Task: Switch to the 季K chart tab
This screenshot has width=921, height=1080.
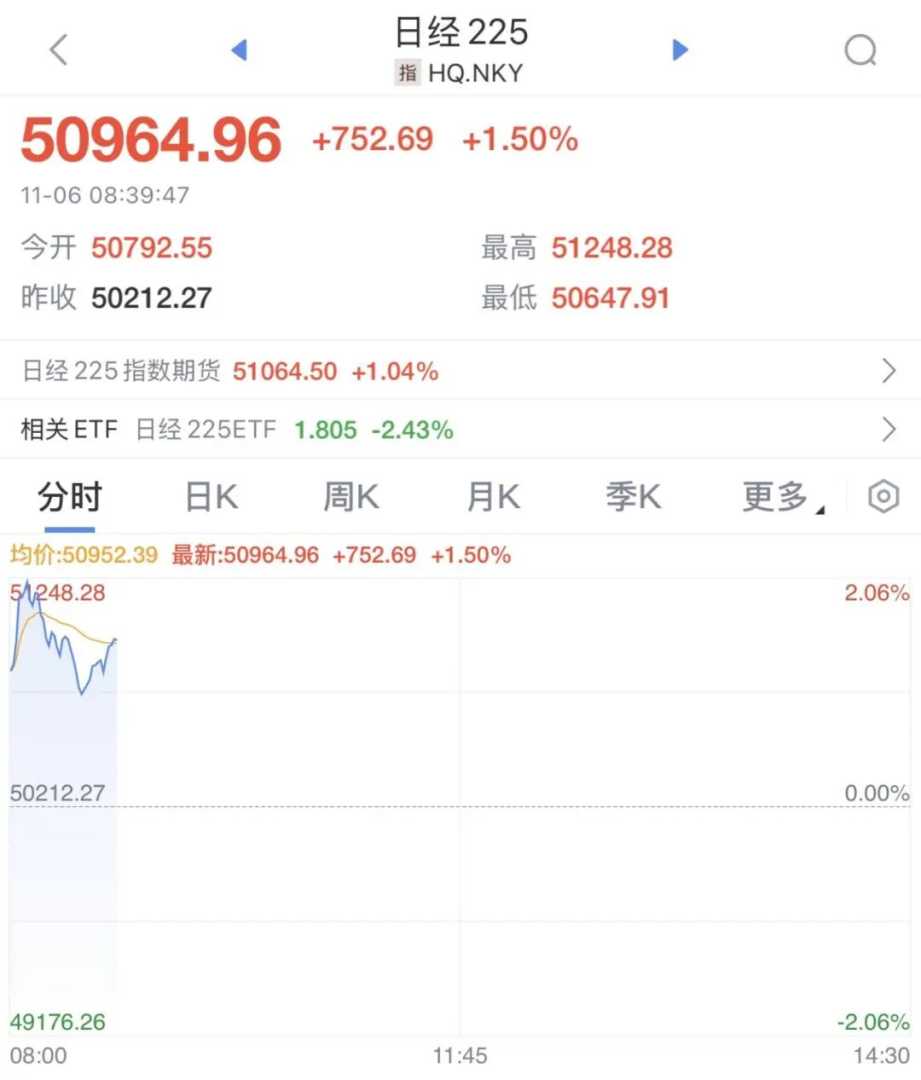Action: point(633,497)
